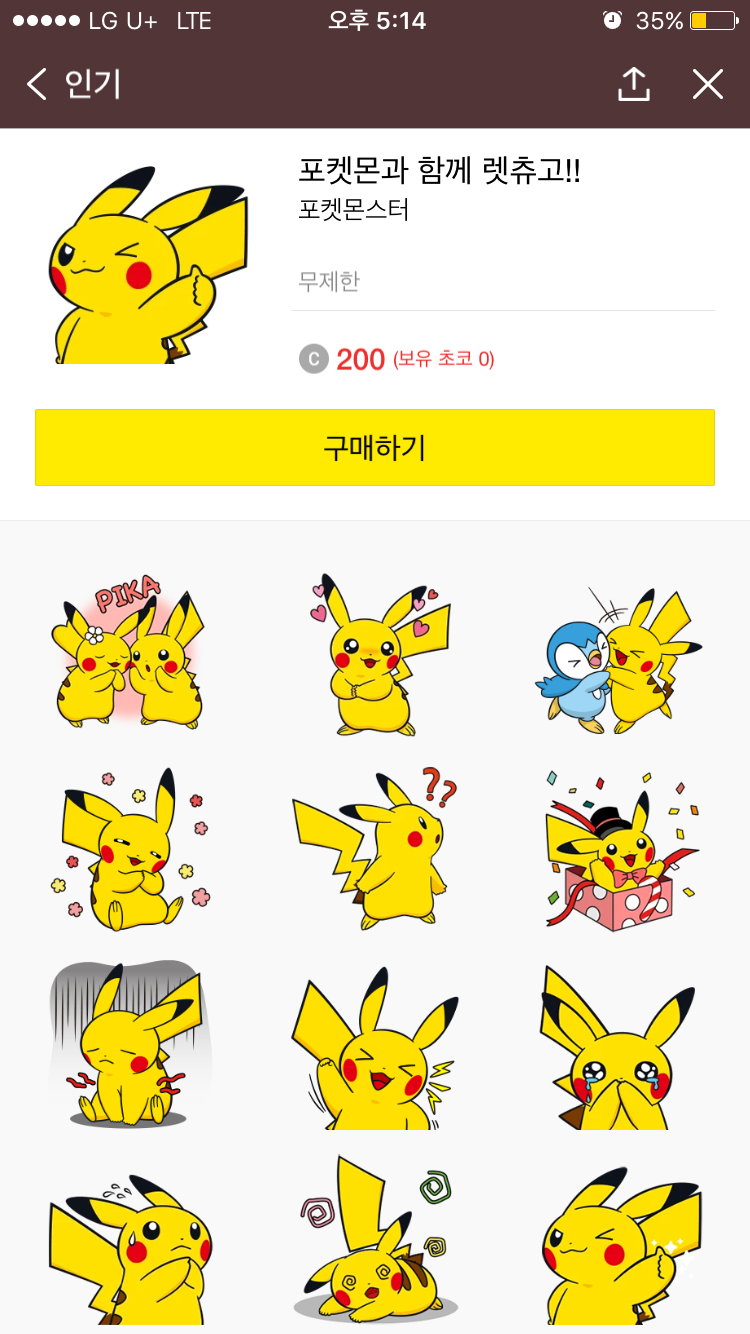Preview the Pikachu with pink hearts sticker

(x=375, y=655)
